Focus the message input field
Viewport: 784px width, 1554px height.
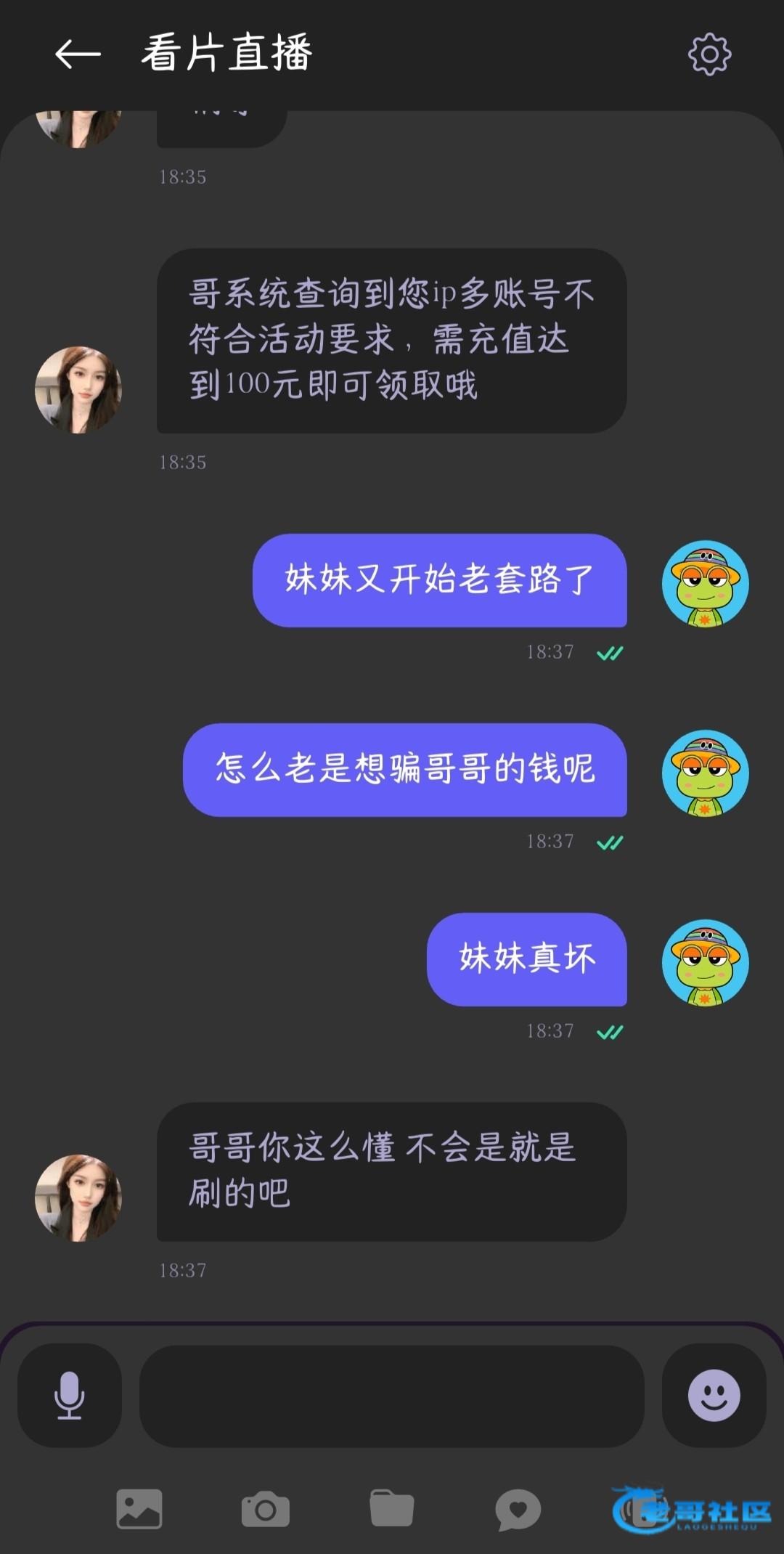pyautogui.click(x=391, y=1396)
